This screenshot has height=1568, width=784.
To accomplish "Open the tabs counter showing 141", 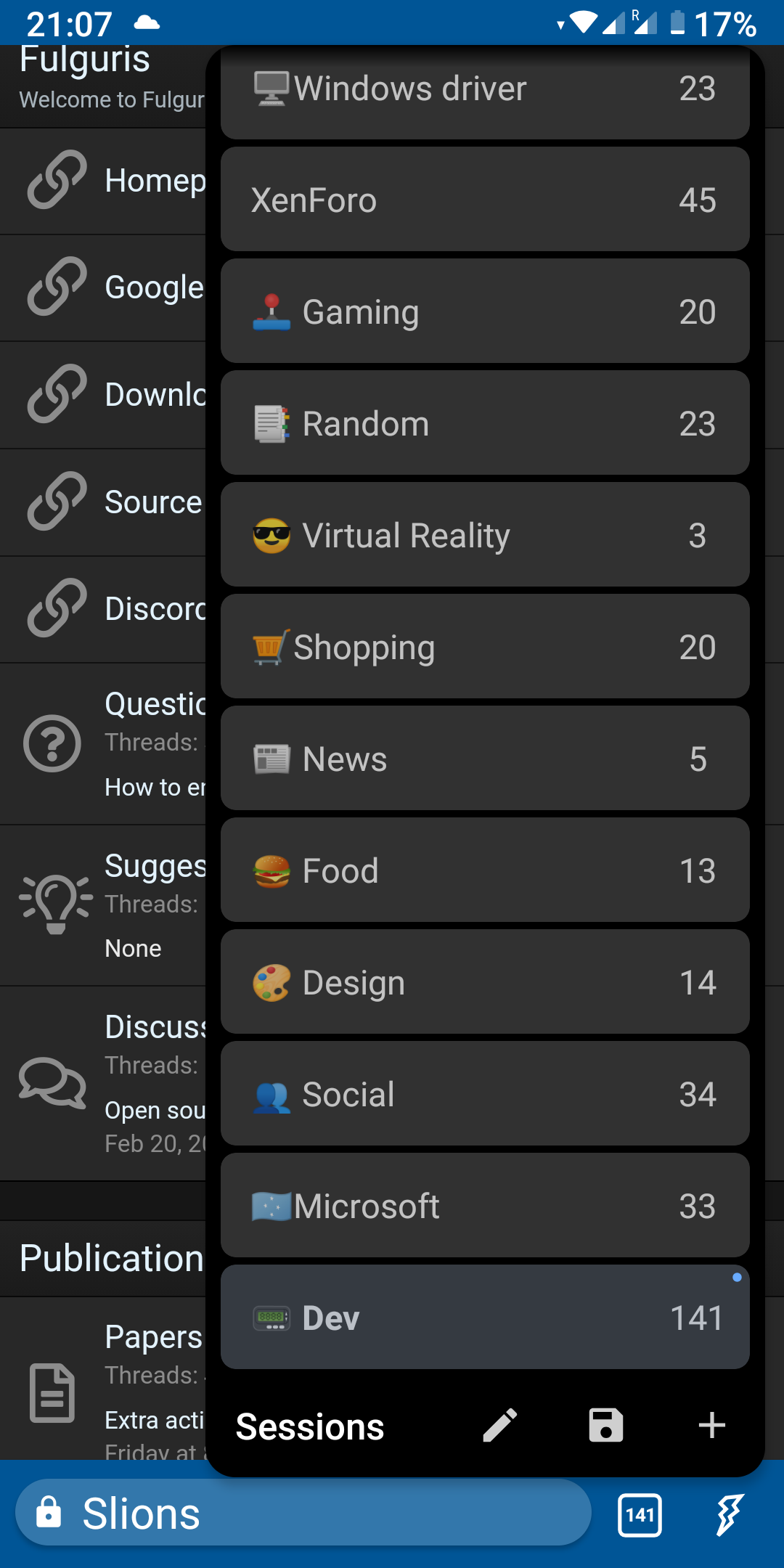I will tap(640, 1515).
